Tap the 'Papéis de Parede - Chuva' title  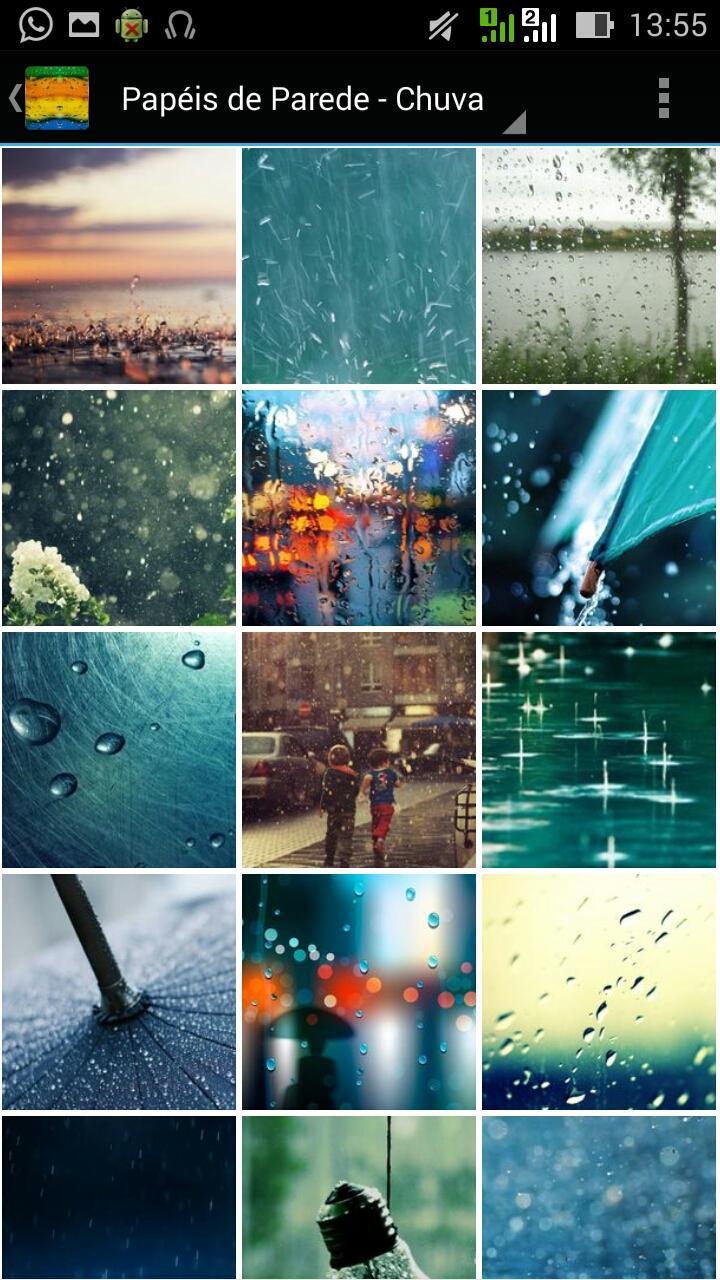(300, 98)
